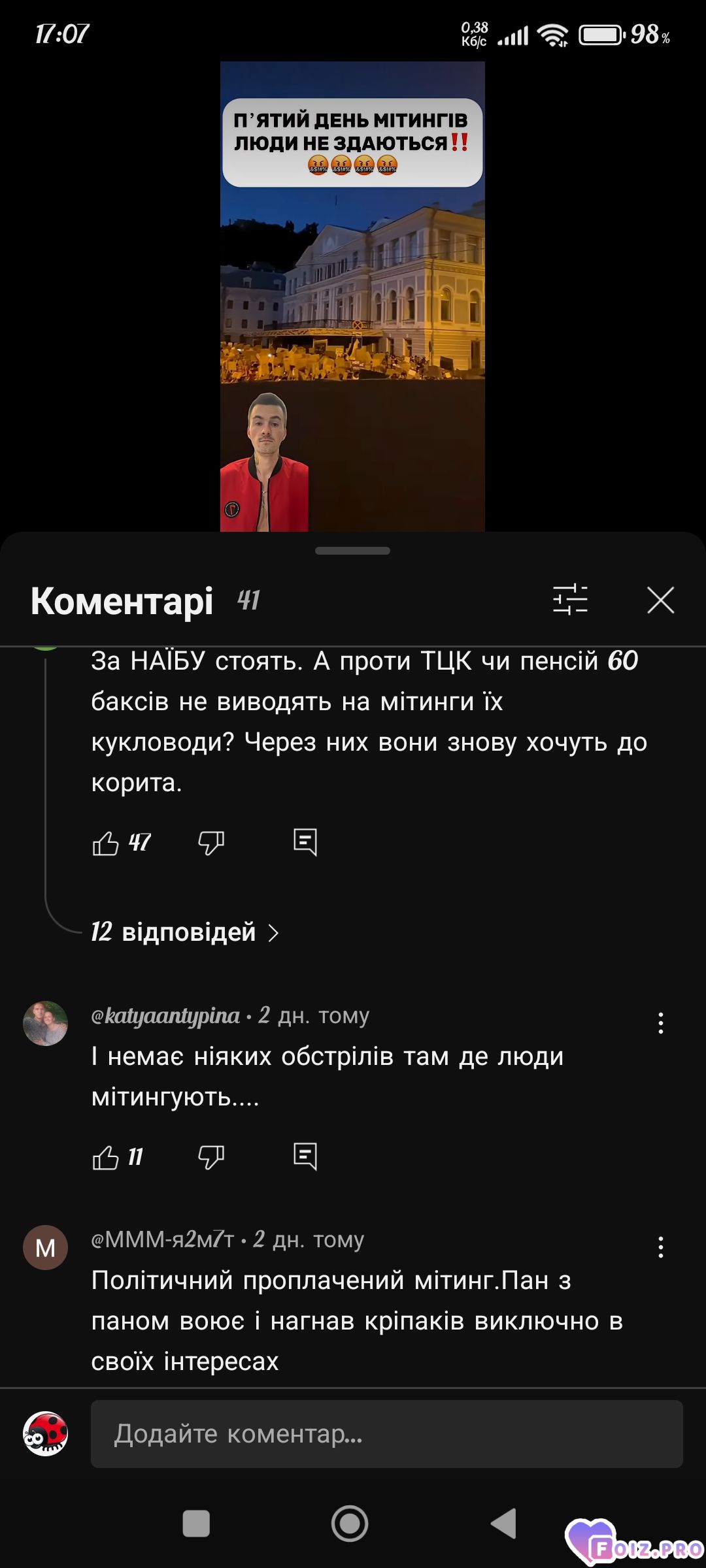
Task: Reply to @katyaantypina's comment
Action: pos(305,1156)
